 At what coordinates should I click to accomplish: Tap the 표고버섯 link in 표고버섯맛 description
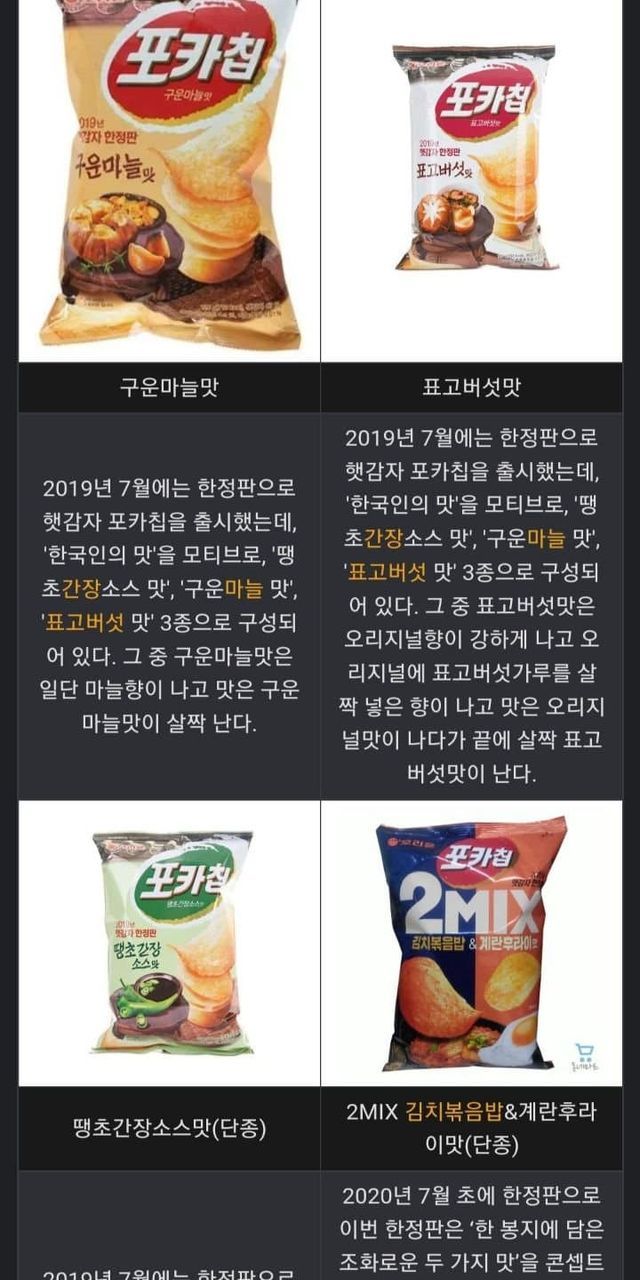[x=388, y=572]
